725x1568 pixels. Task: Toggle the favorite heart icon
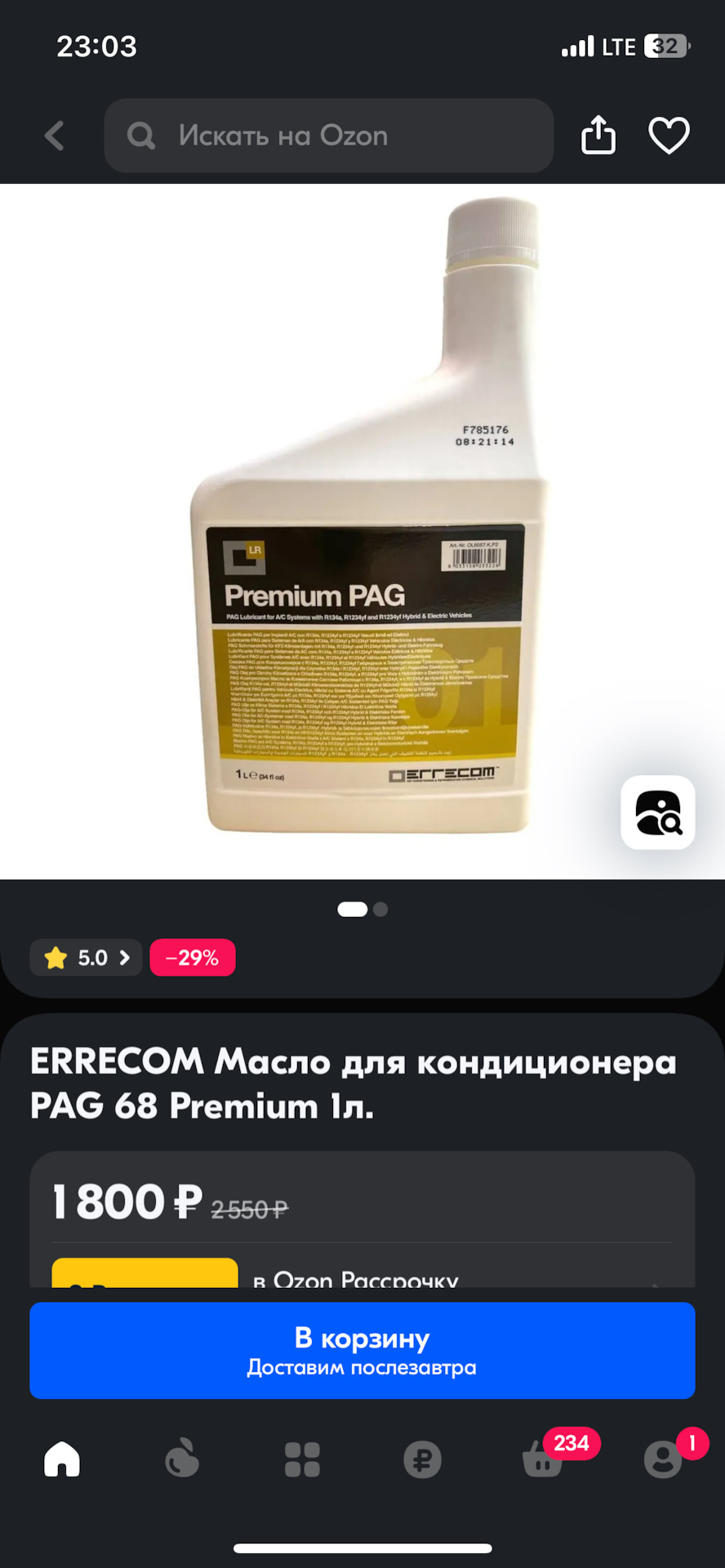tap(669, 135)
